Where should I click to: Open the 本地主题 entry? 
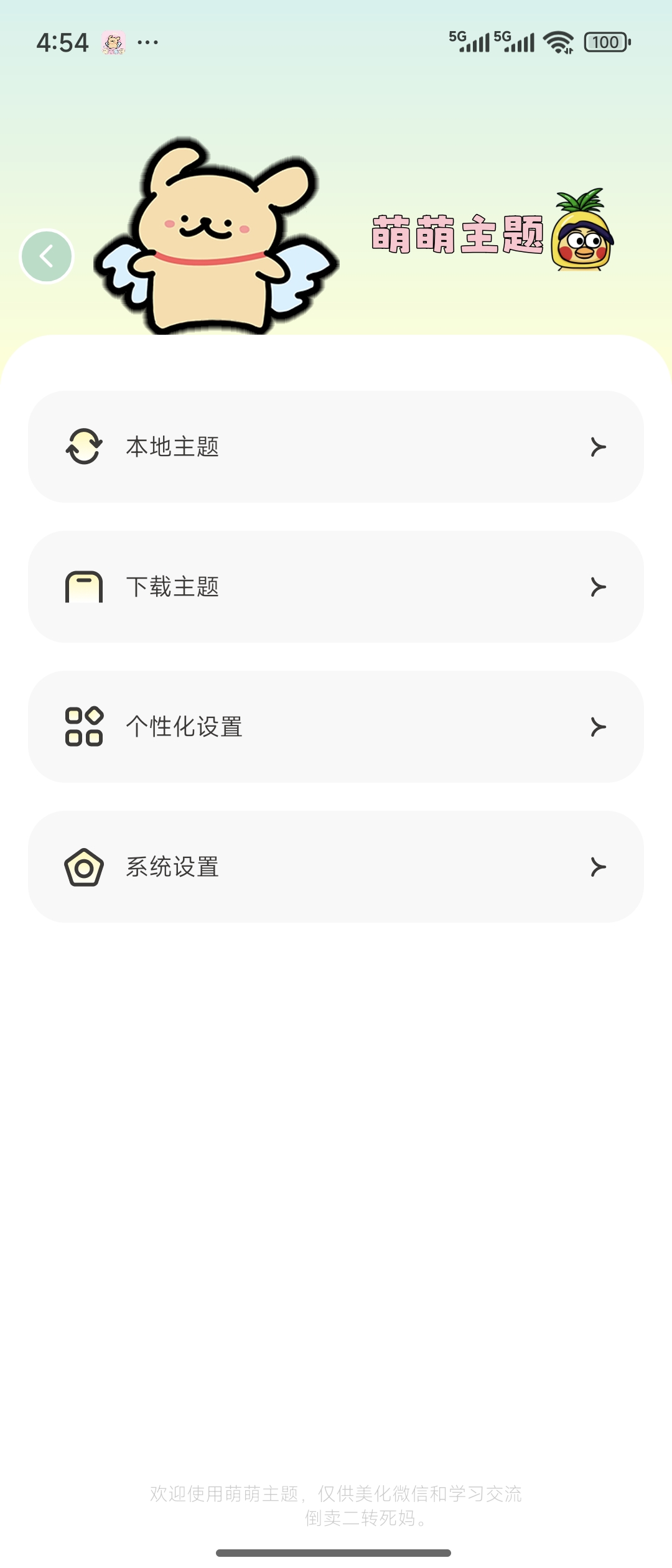coord(336,446)
